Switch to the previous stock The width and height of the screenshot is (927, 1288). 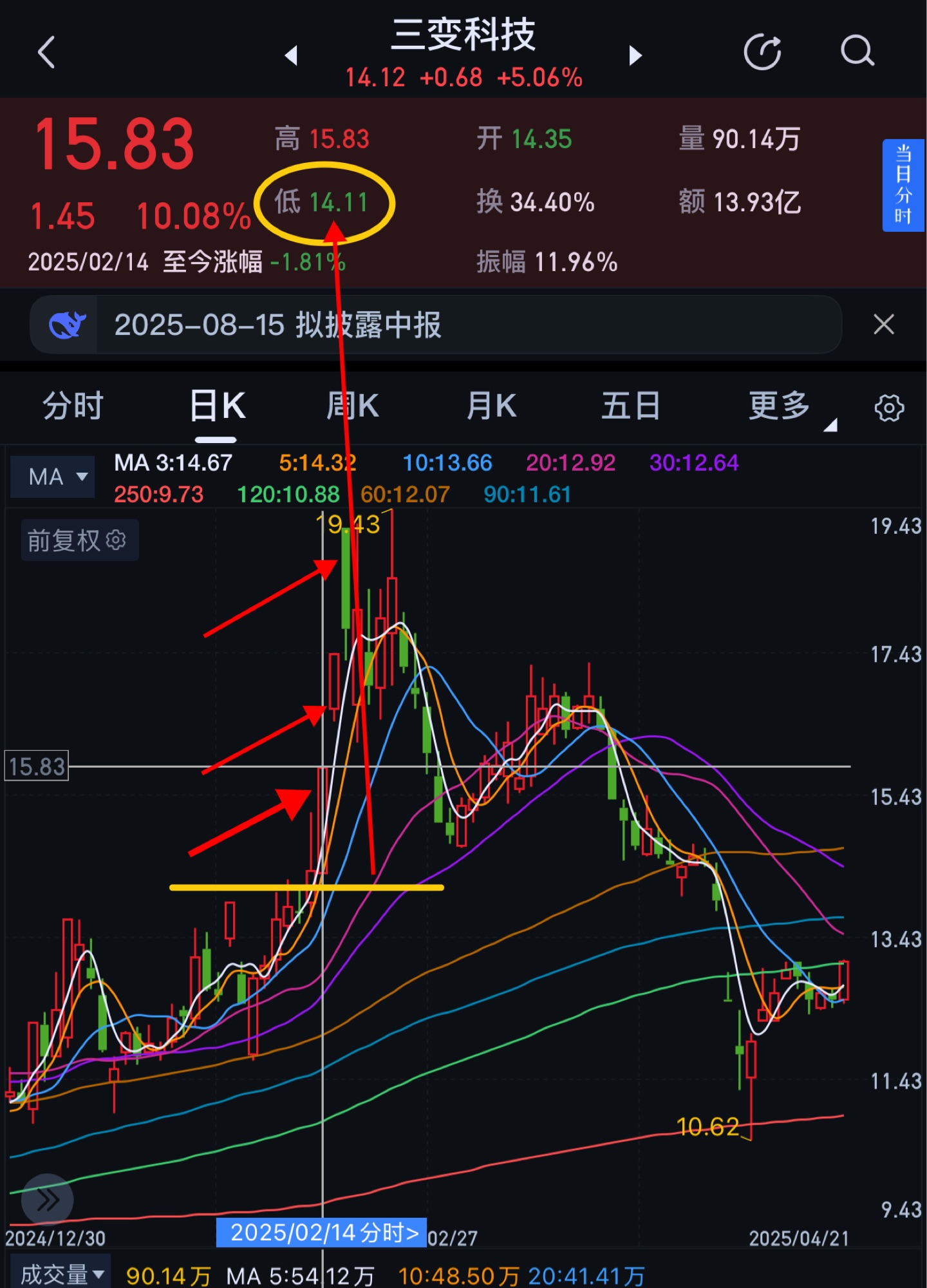291,55
